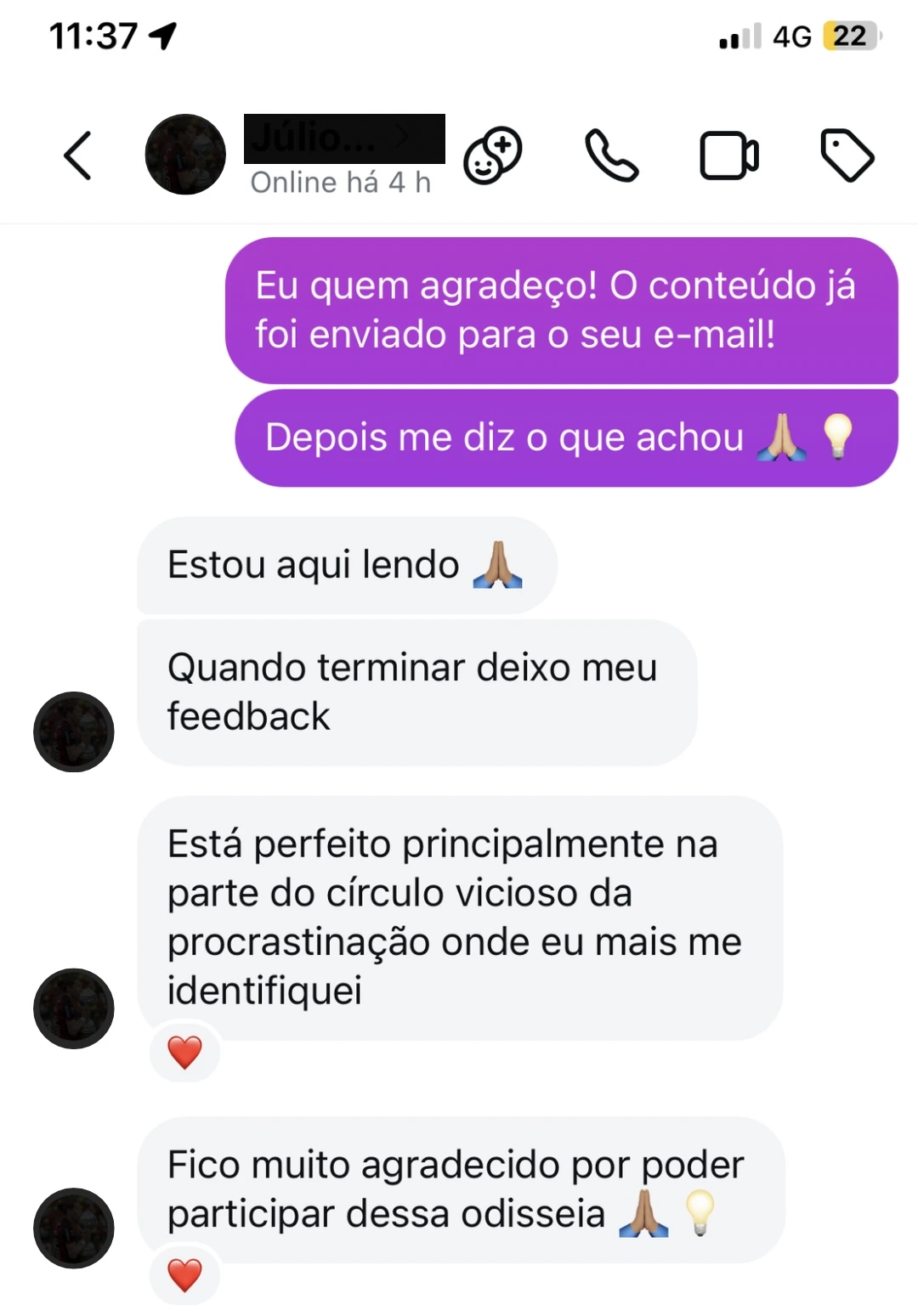Tap heart reaction under the procrastinação message
The width and height of the screenshot is (918, 1316).
click(x=184, y=1053)
